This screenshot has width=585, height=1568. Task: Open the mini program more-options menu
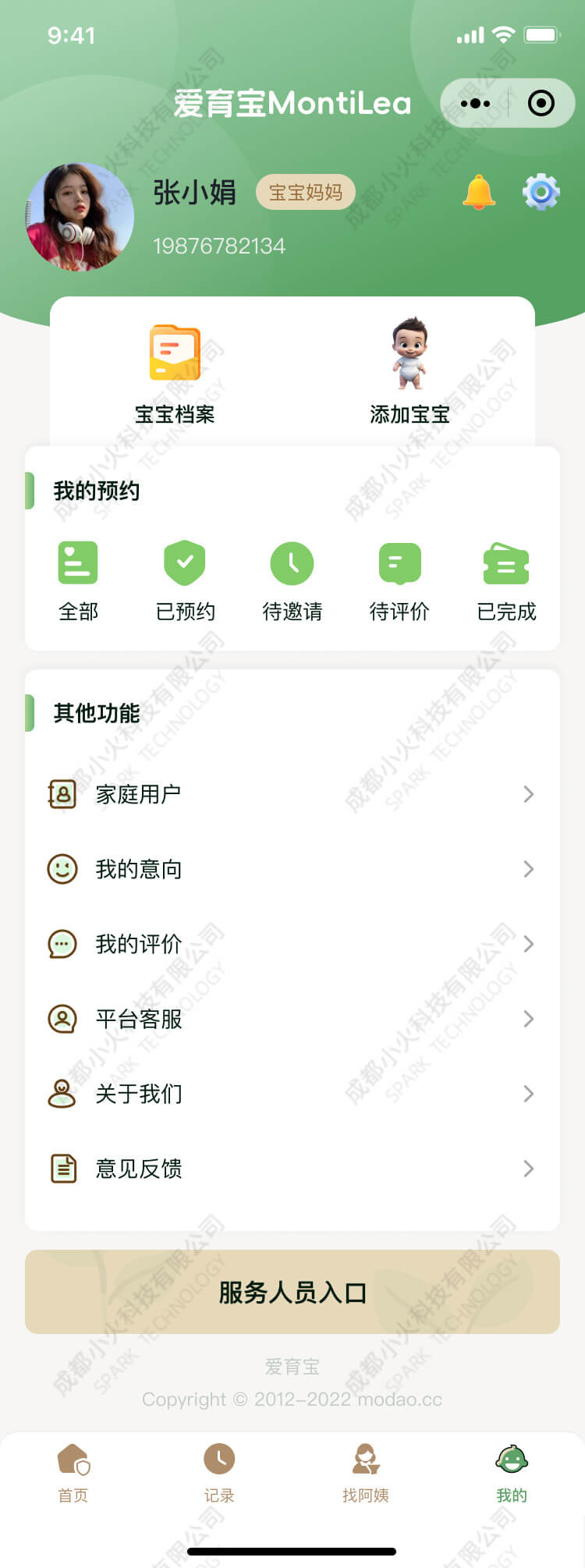475,103
